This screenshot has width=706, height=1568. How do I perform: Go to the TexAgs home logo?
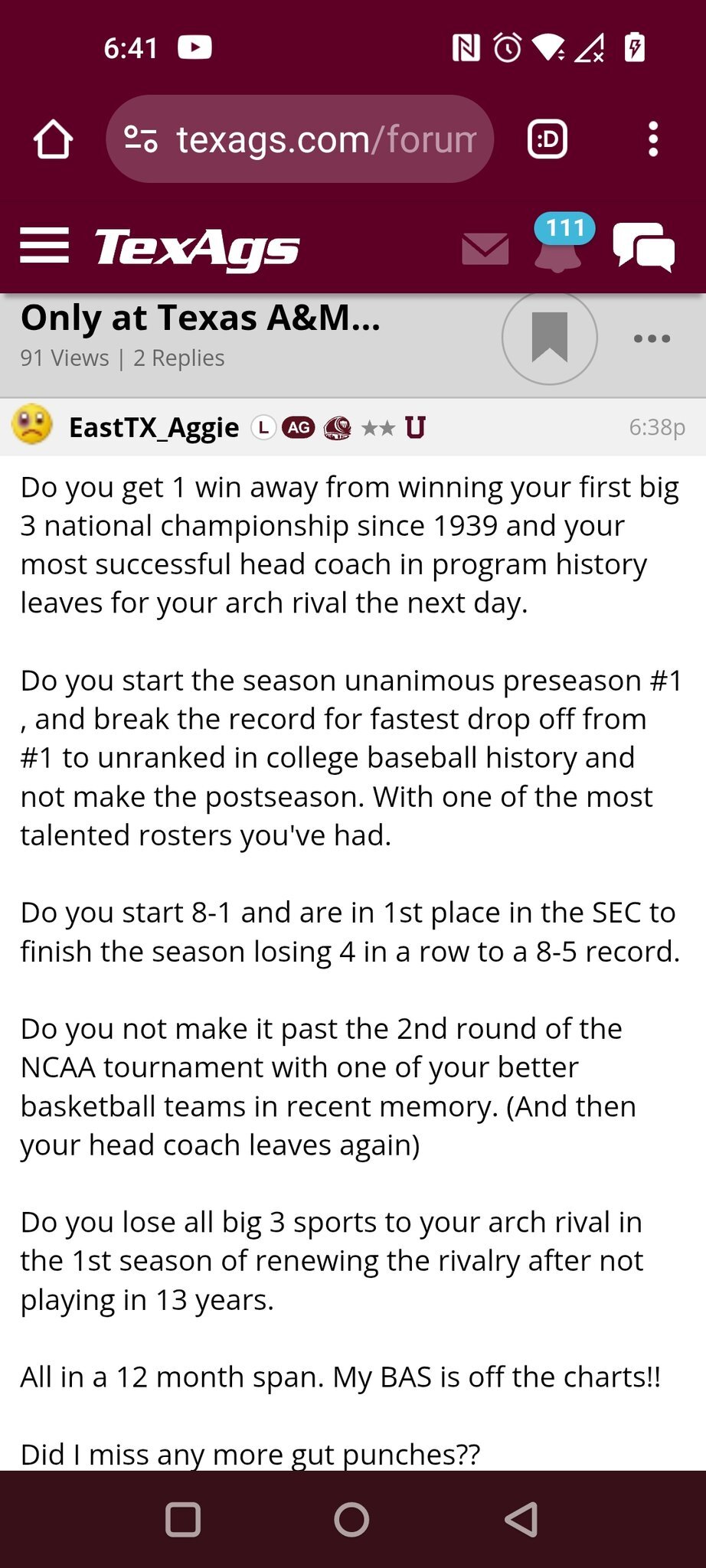click(197, 248)
